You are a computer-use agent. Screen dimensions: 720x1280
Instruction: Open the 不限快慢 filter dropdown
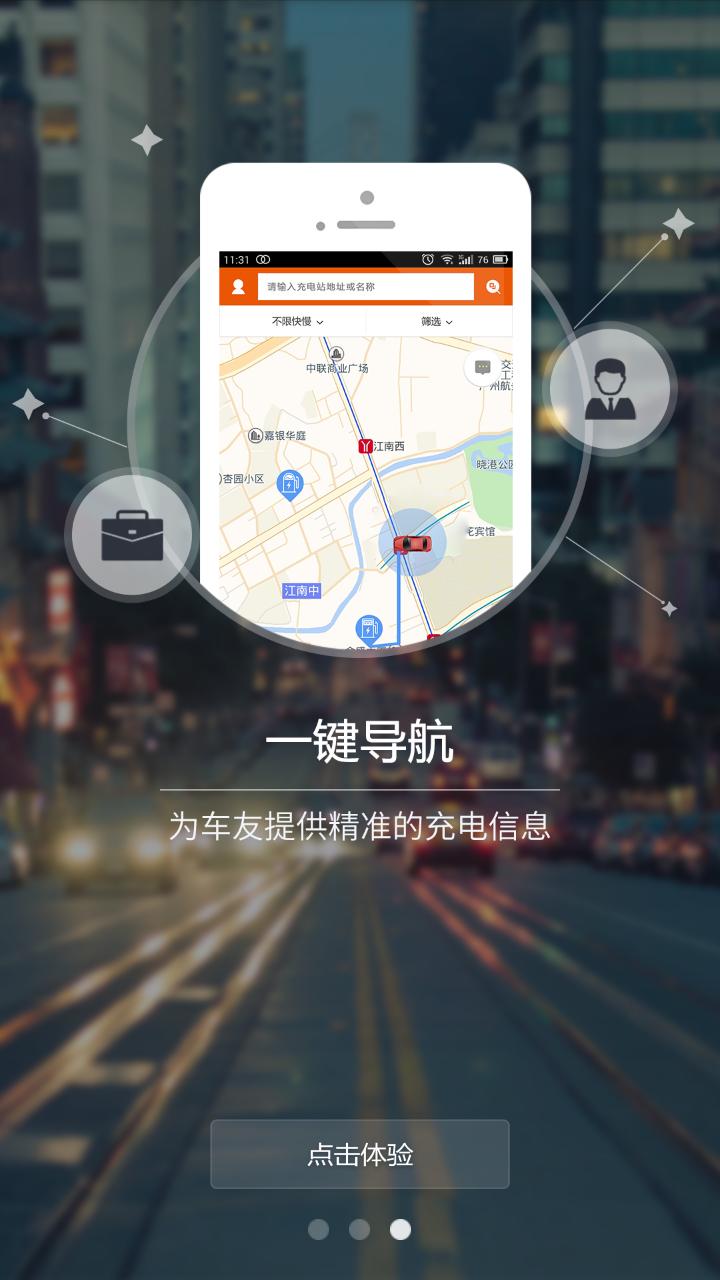pyautogui.click(x=291, y=319)
